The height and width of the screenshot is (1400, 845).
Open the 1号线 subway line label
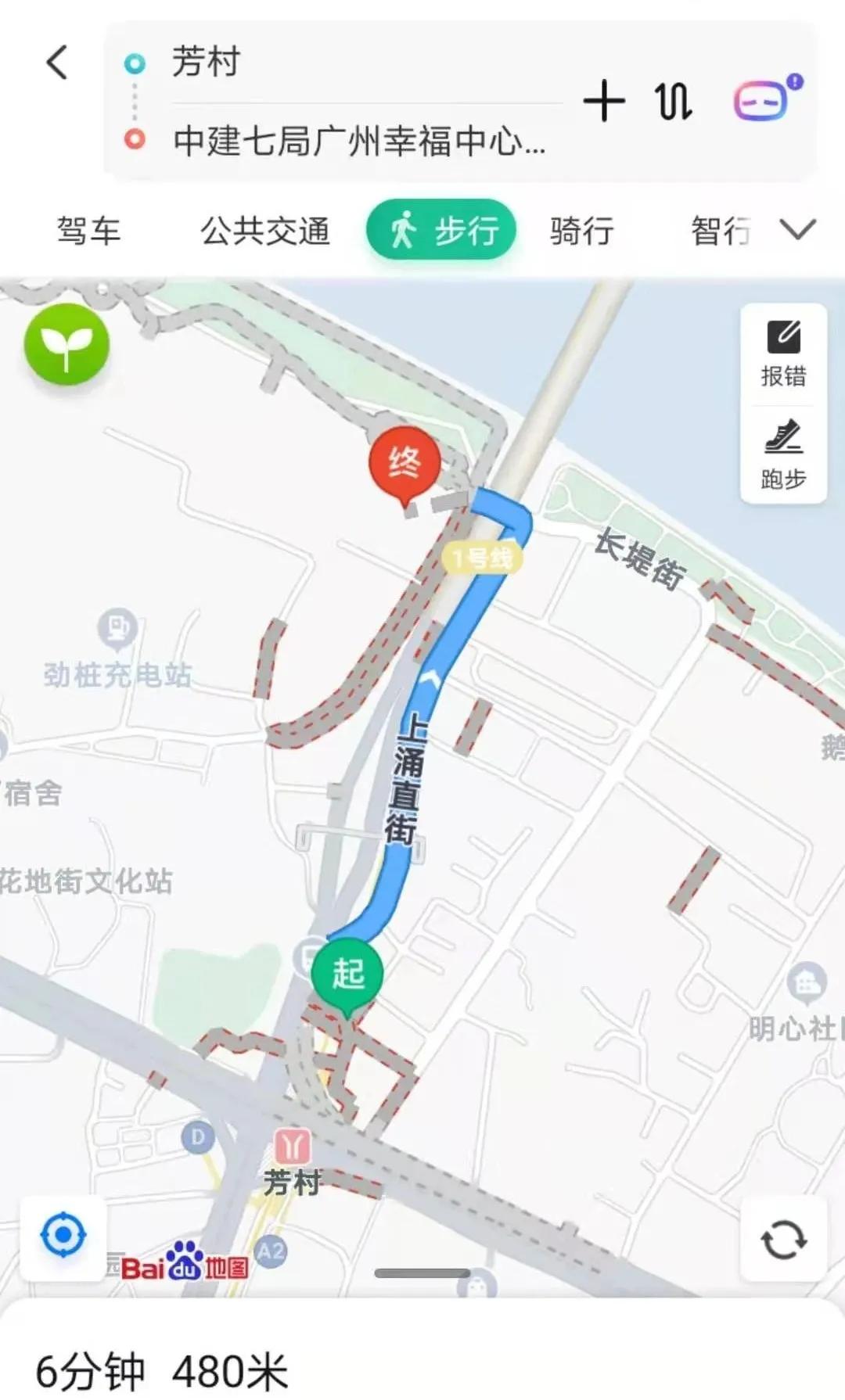pyautogui.click(x=483, y=558)
